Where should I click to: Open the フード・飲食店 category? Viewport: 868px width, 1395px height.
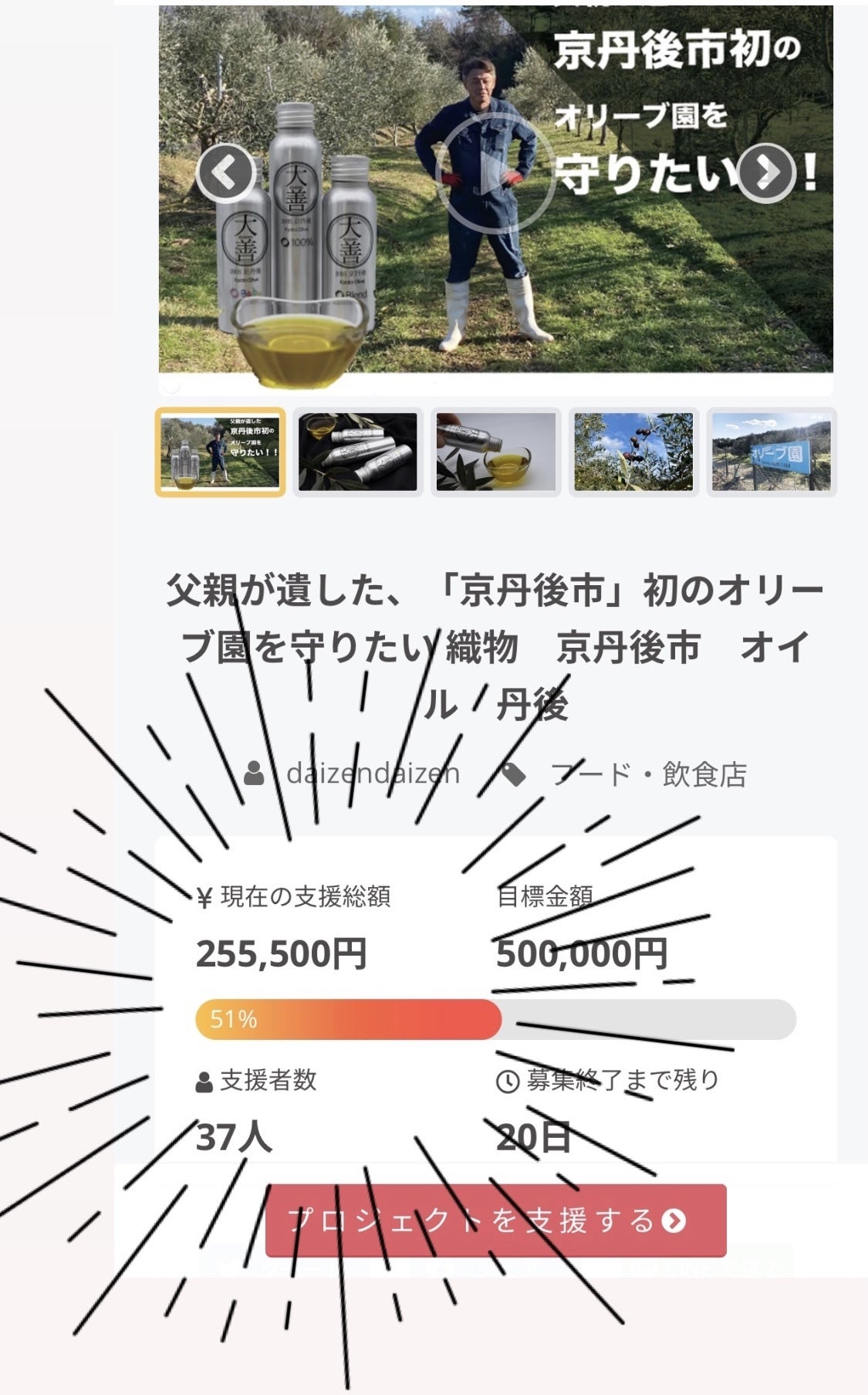pos(648,774)
